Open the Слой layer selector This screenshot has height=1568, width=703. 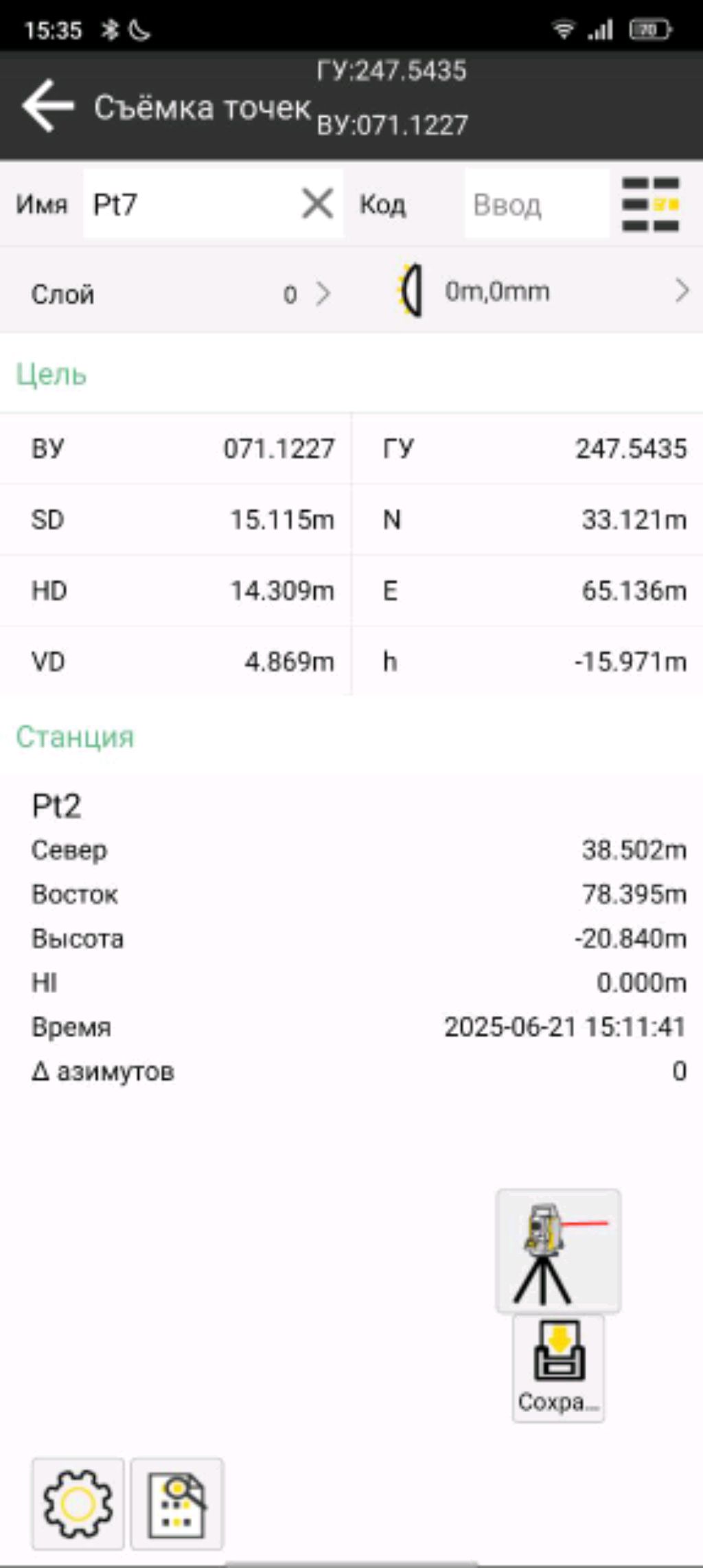[180, 294]
